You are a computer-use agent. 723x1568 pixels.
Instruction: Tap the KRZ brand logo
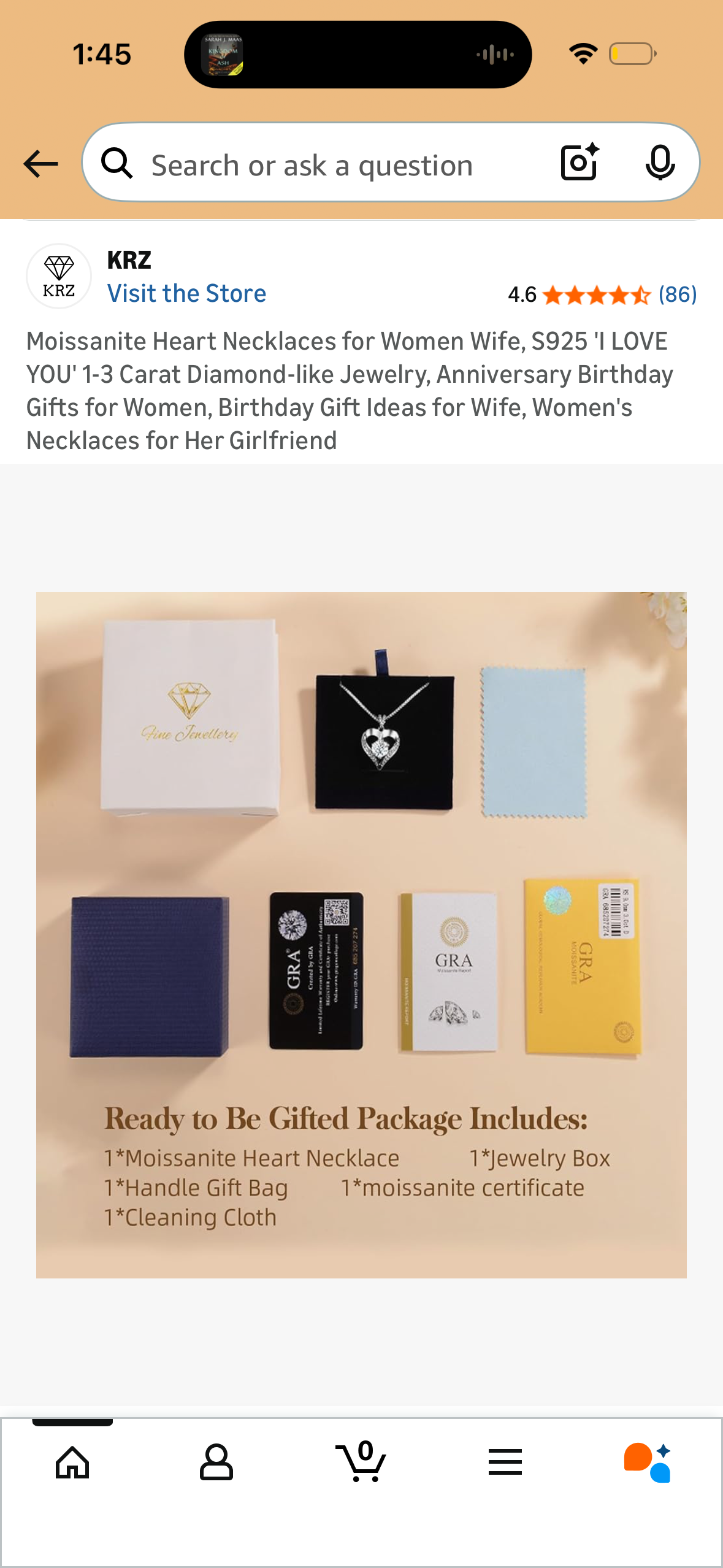click(x=59, y=276)
